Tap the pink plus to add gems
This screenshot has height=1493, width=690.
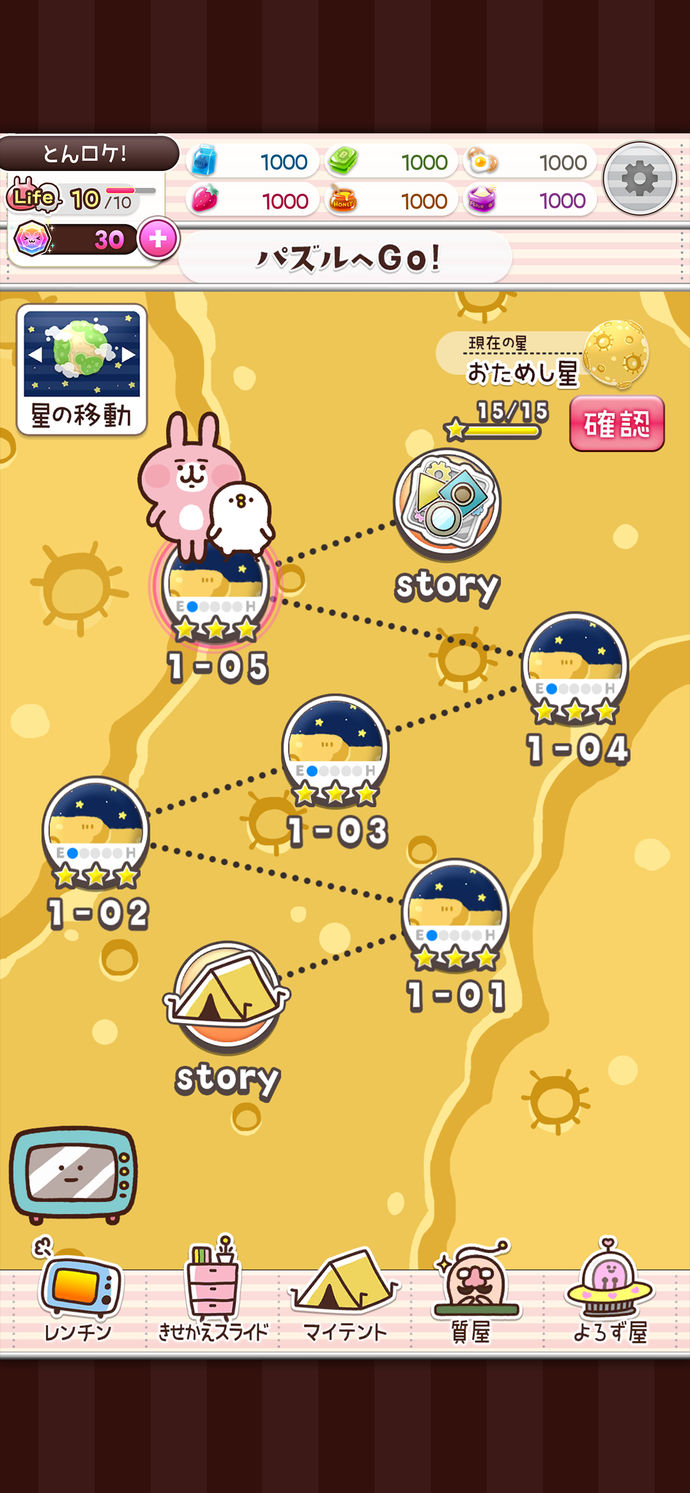[158, 239]
